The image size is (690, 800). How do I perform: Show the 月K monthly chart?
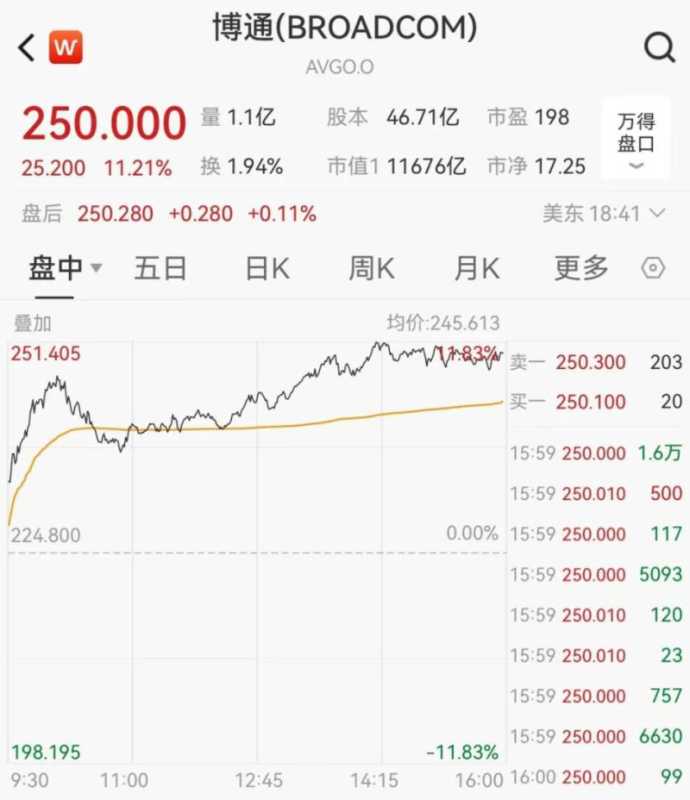tap(476, 268)
